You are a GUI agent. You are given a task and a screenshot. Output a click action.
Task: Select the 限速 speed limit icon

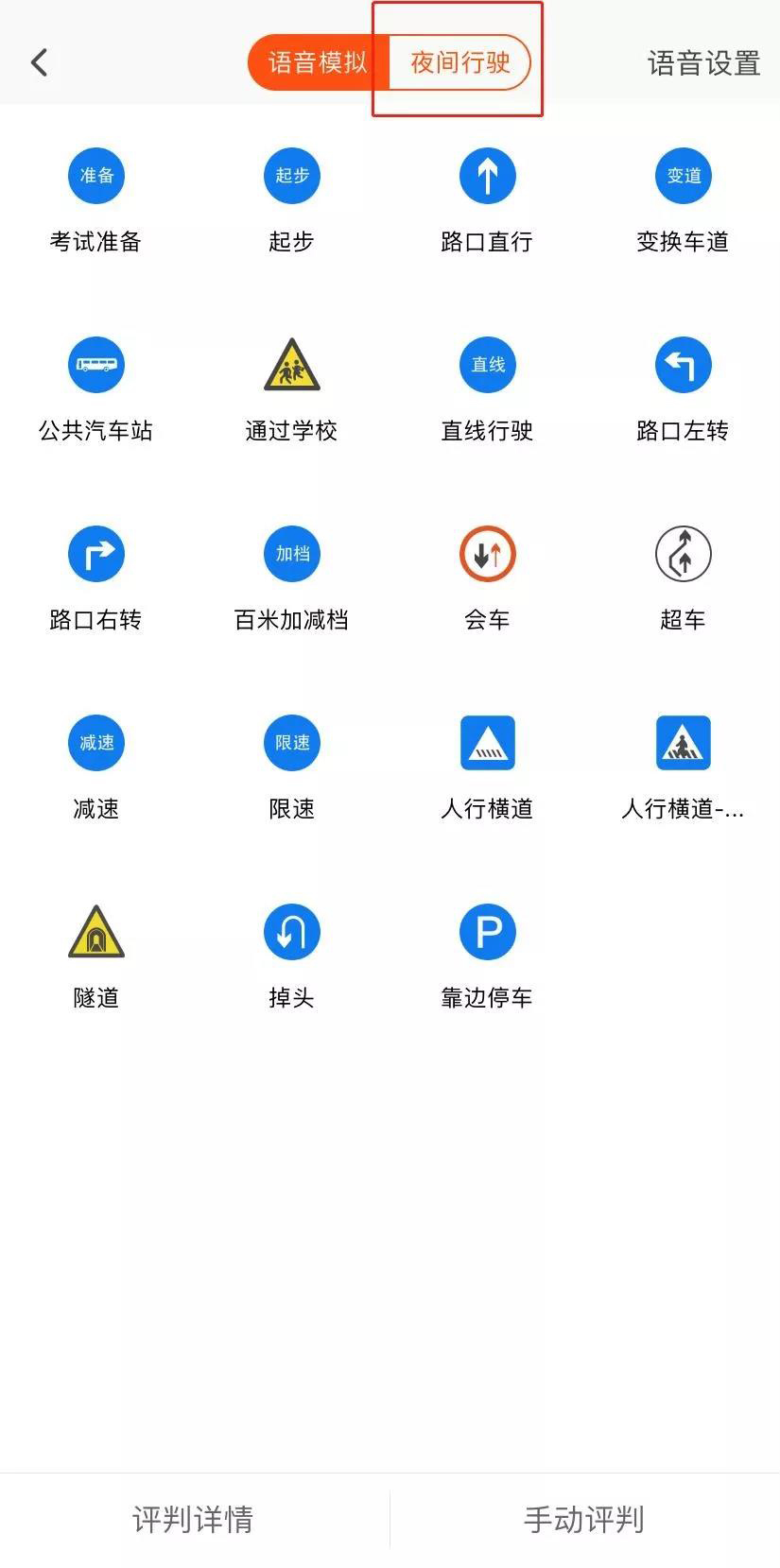point(291,743)
